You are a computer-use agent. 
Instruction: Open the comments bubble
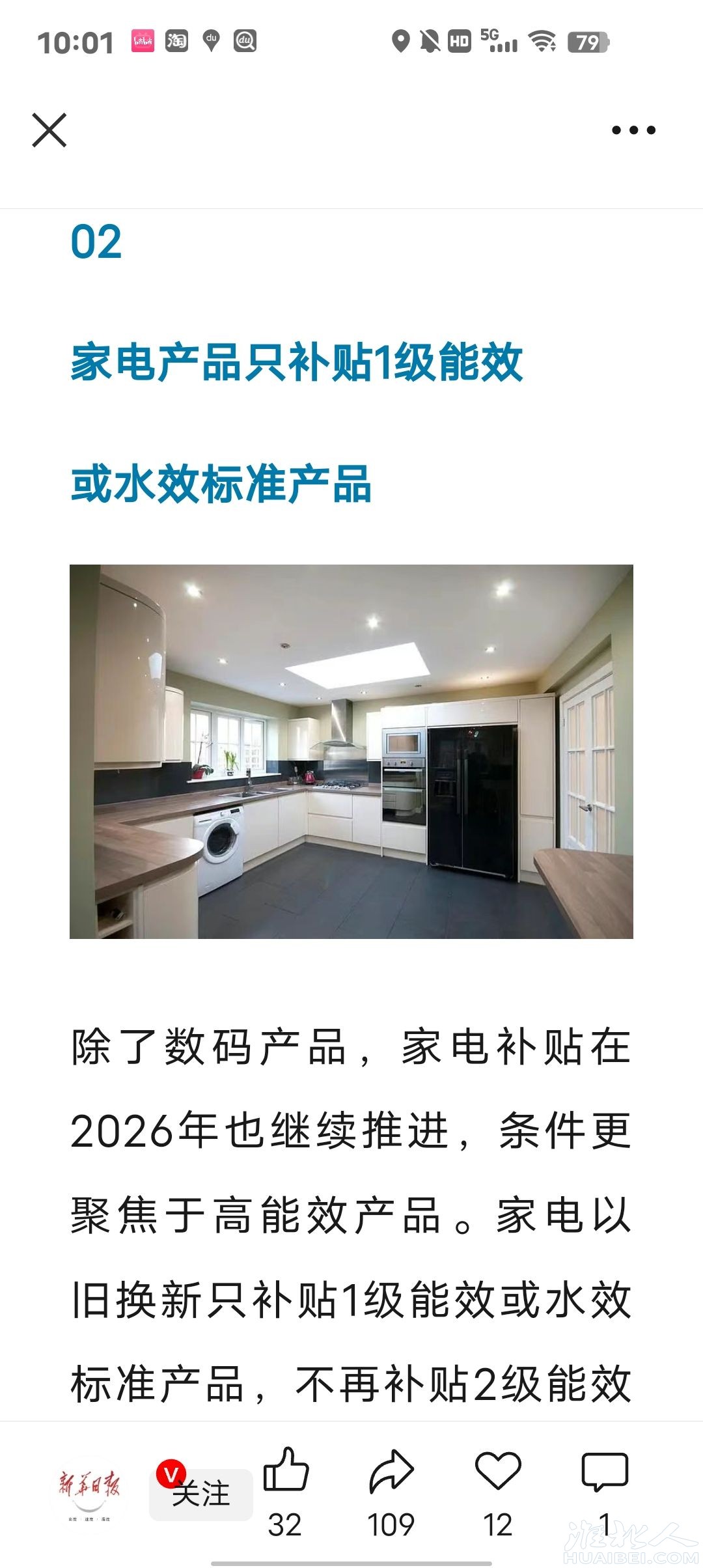tap(604, 1473)
